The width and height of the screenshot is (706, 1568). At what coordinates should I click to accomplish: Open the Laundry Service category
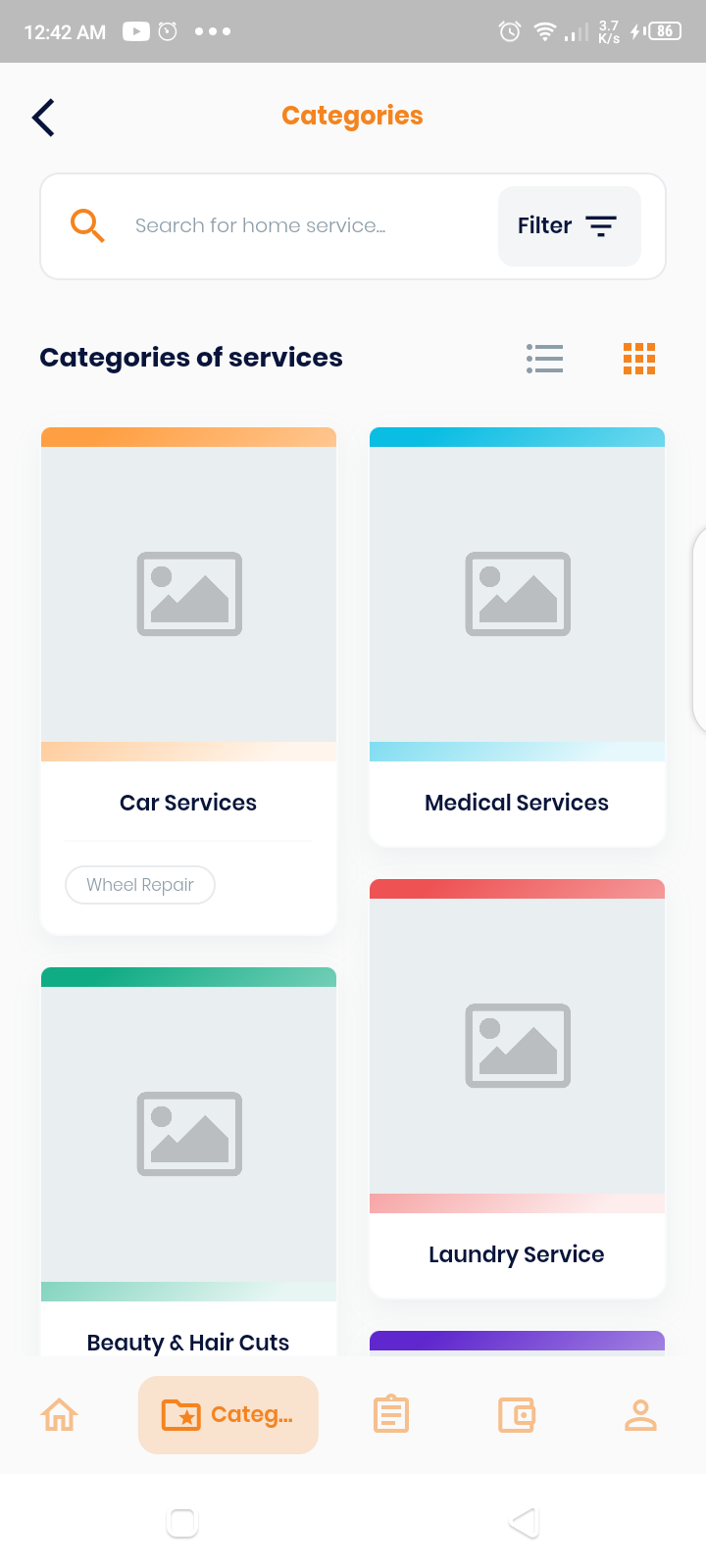click(x=517, y=1088)
